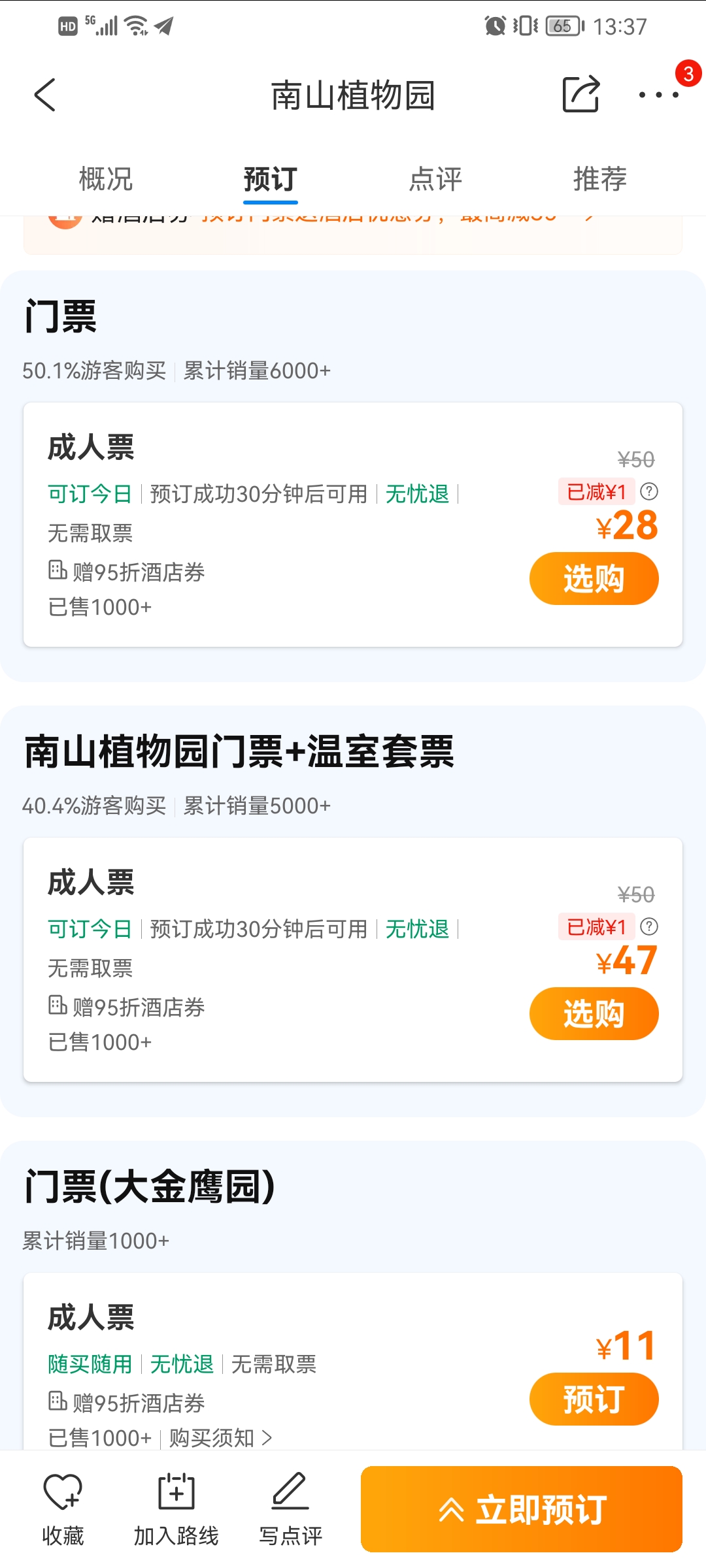
Task: Open the discount info icon beside ¥28
Action: pos(649,491)
